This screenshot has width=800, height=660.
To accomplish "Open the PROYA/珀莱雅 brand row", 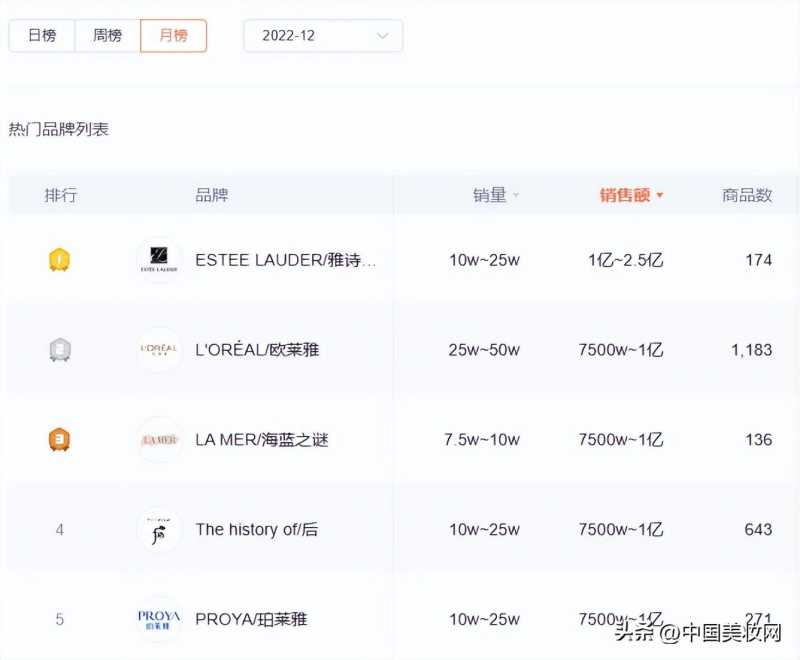I will pyautogui.click(x=251, y=620).
